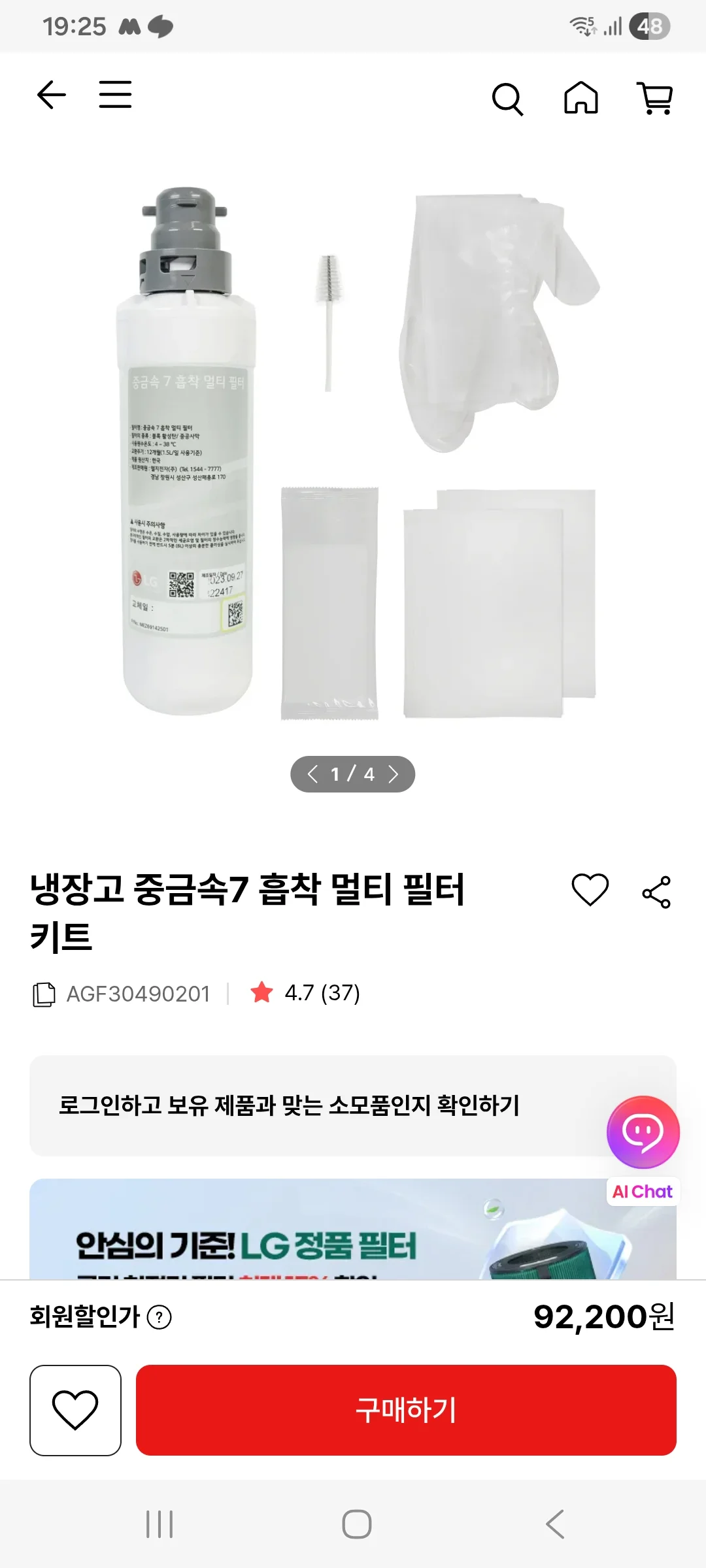The height and width of the screenshot is (1568, 706).
Task: Go back with the top-left arrow
Action: coord(51,95)
